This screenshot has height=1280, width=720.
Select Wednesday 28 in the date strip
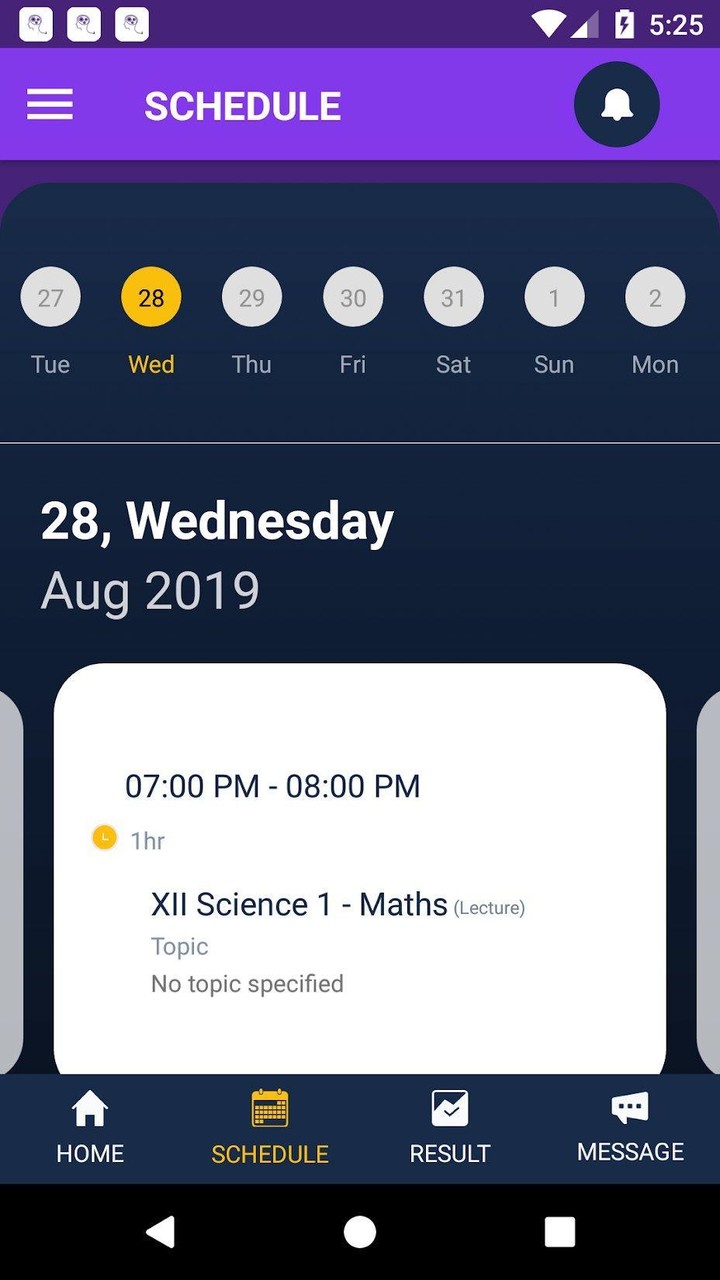click(x=150, y=296)
